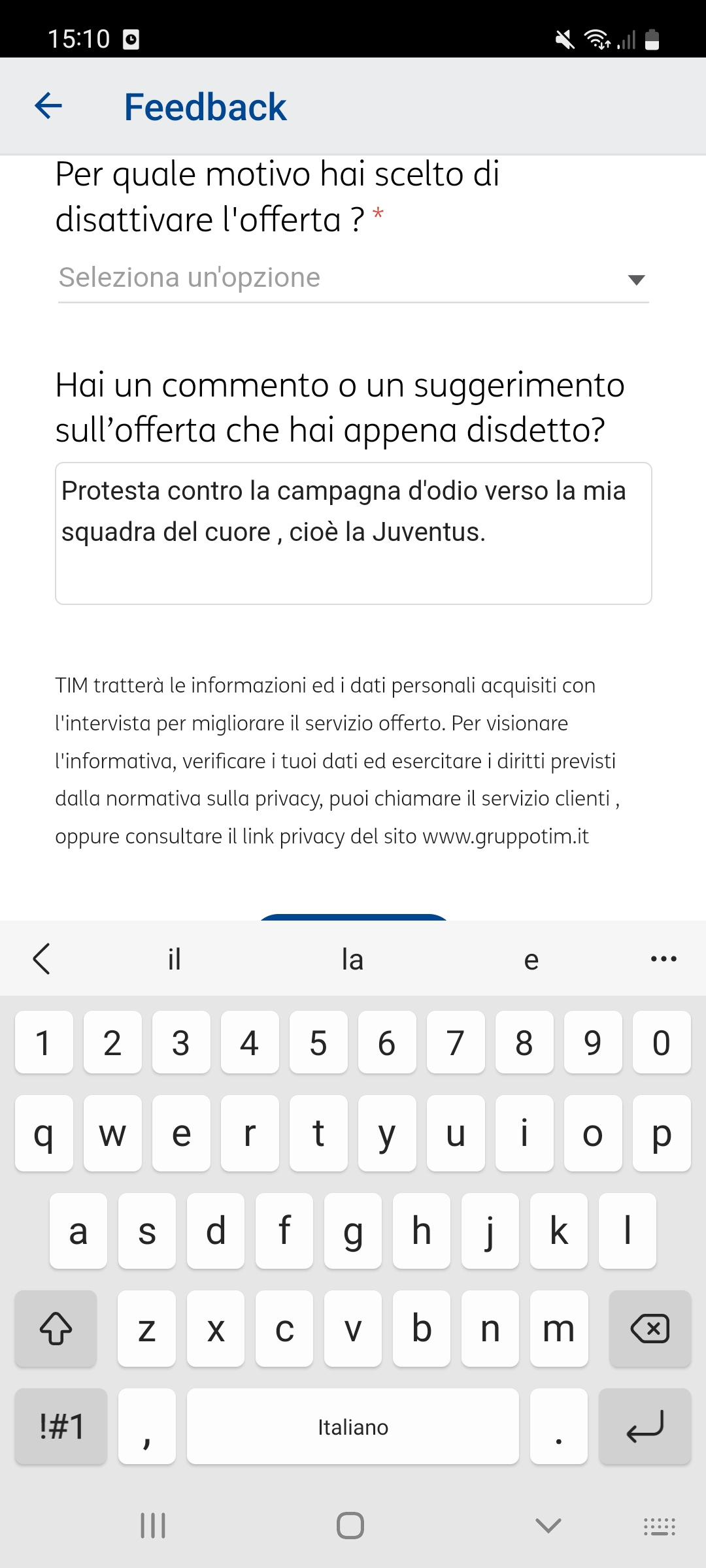The image size is (706, 1568).
Task: Tap the comment text field about Juventus
Action: click(353, 533)
